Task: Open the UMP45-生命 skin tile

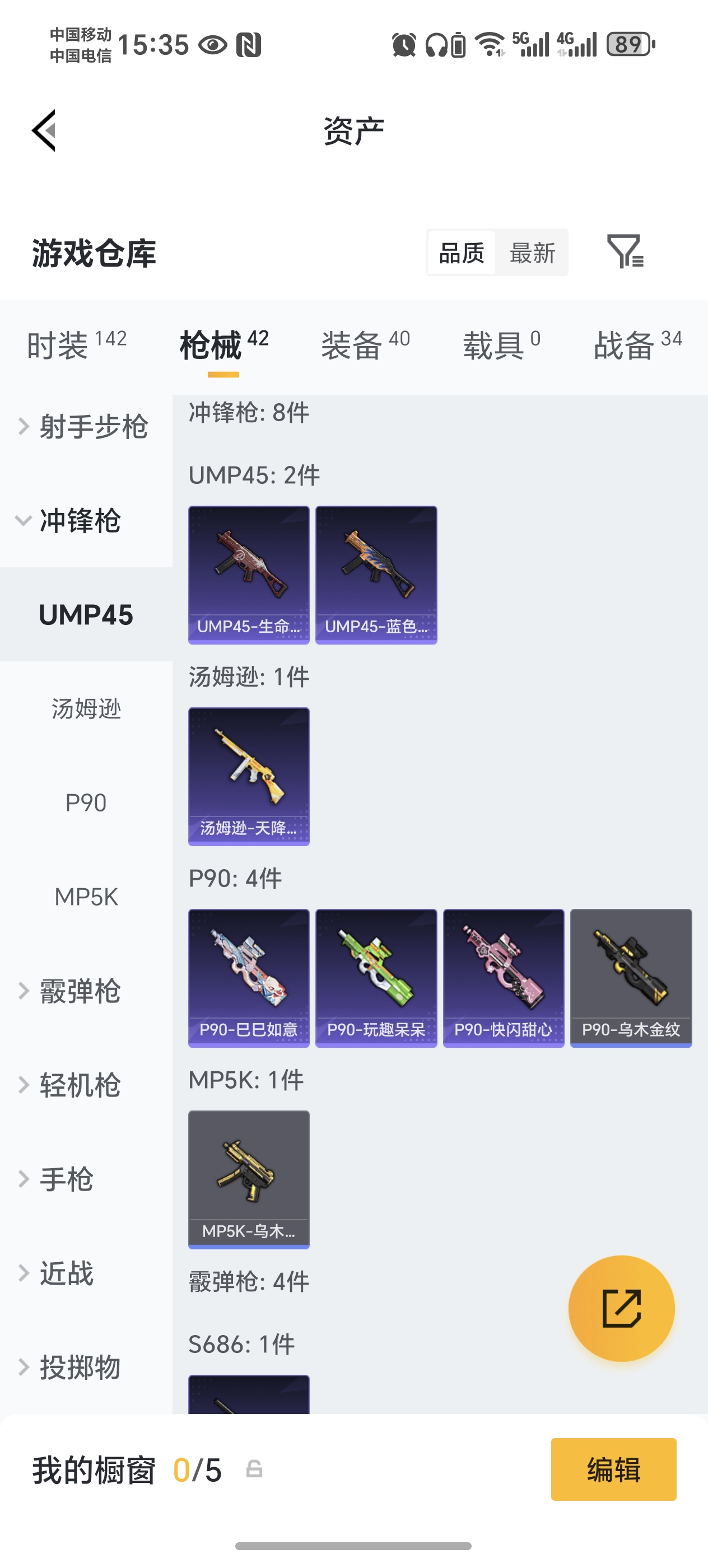Action: coord(248,575)
